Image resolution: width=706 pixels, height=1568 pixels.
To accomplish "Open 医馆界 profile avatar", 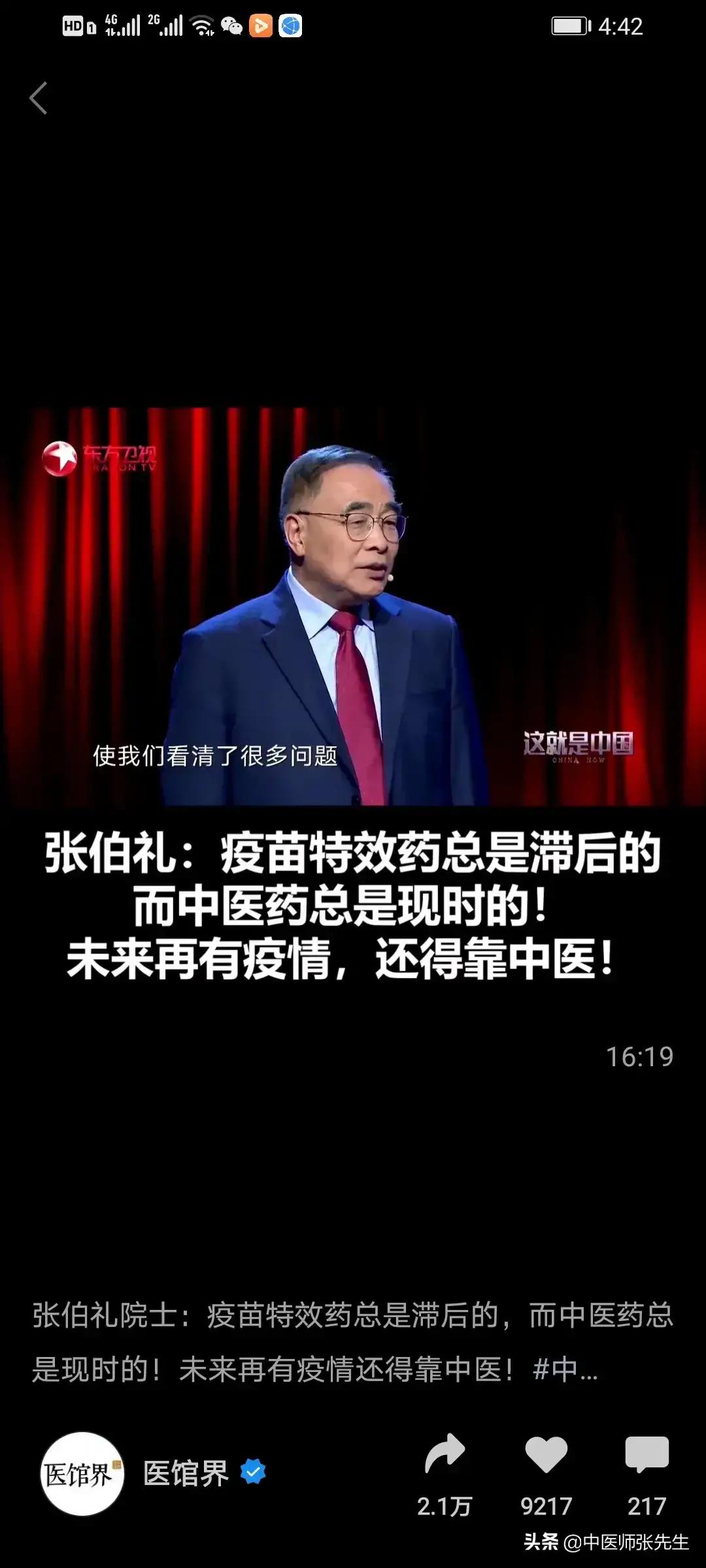I will 82,1474.
